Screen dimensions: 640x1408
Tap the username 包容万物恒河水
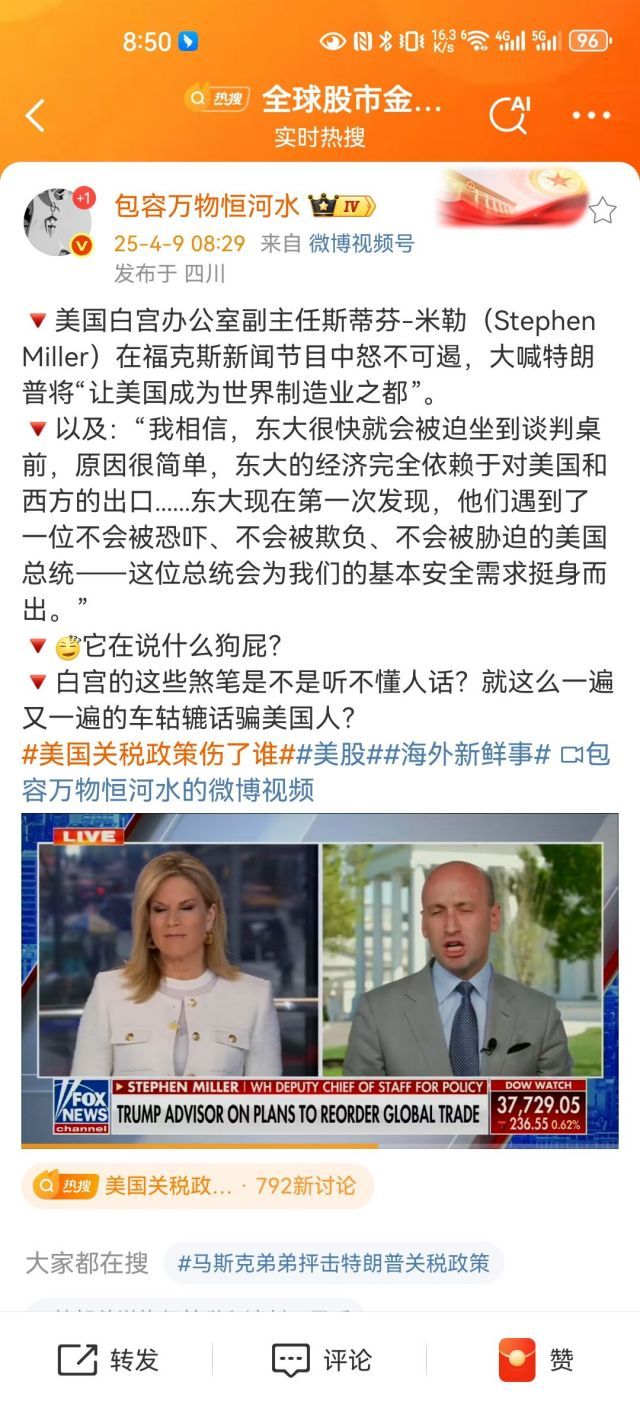(x=206, y=207)
